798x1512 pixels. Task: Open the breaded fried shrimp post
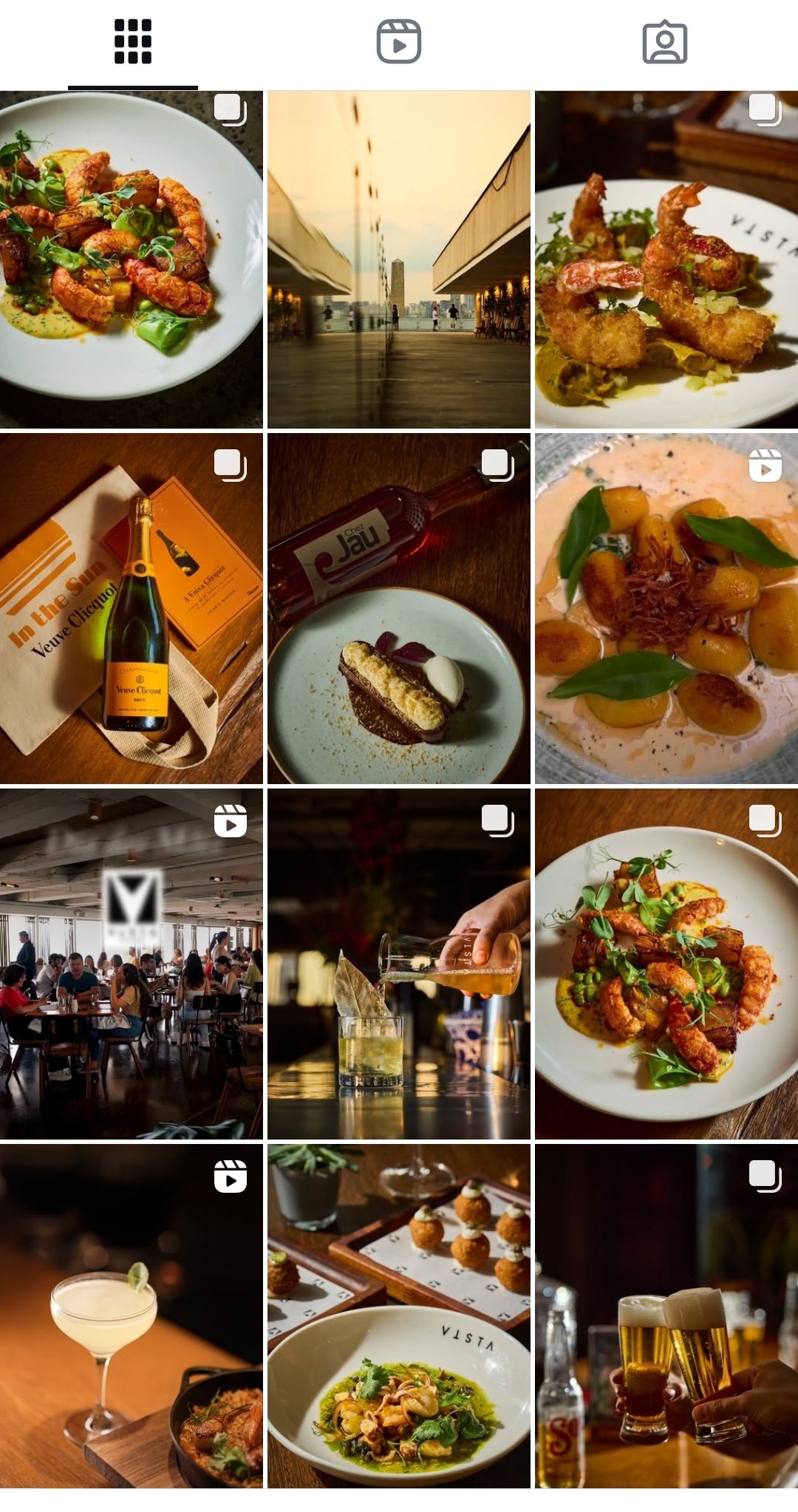pyautogui.click(x=666, y=259)
